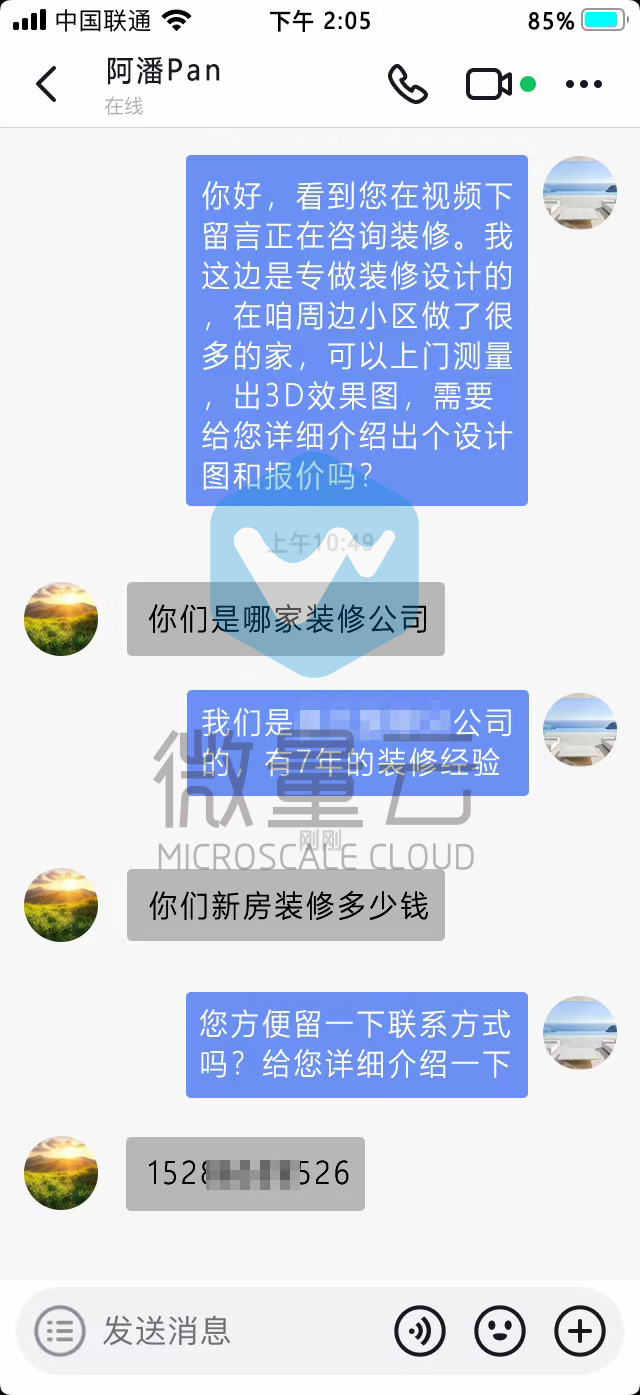
Task: Open the quick menu beside the message box
Action: (x=60, y=1331)
